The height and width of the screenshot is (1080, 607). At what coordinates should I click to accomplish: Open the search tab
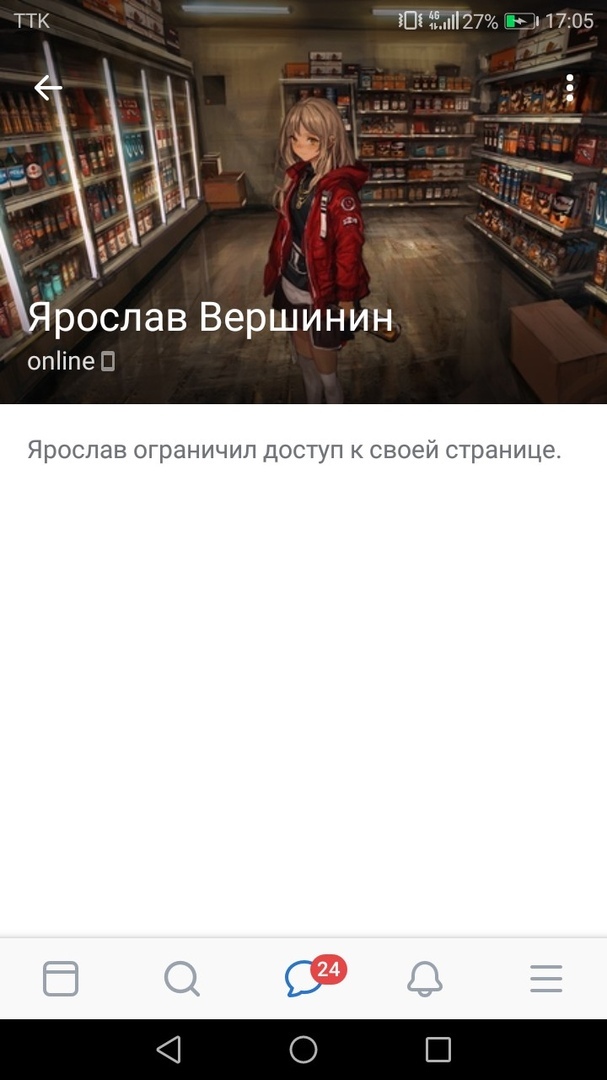pos(182,978)
